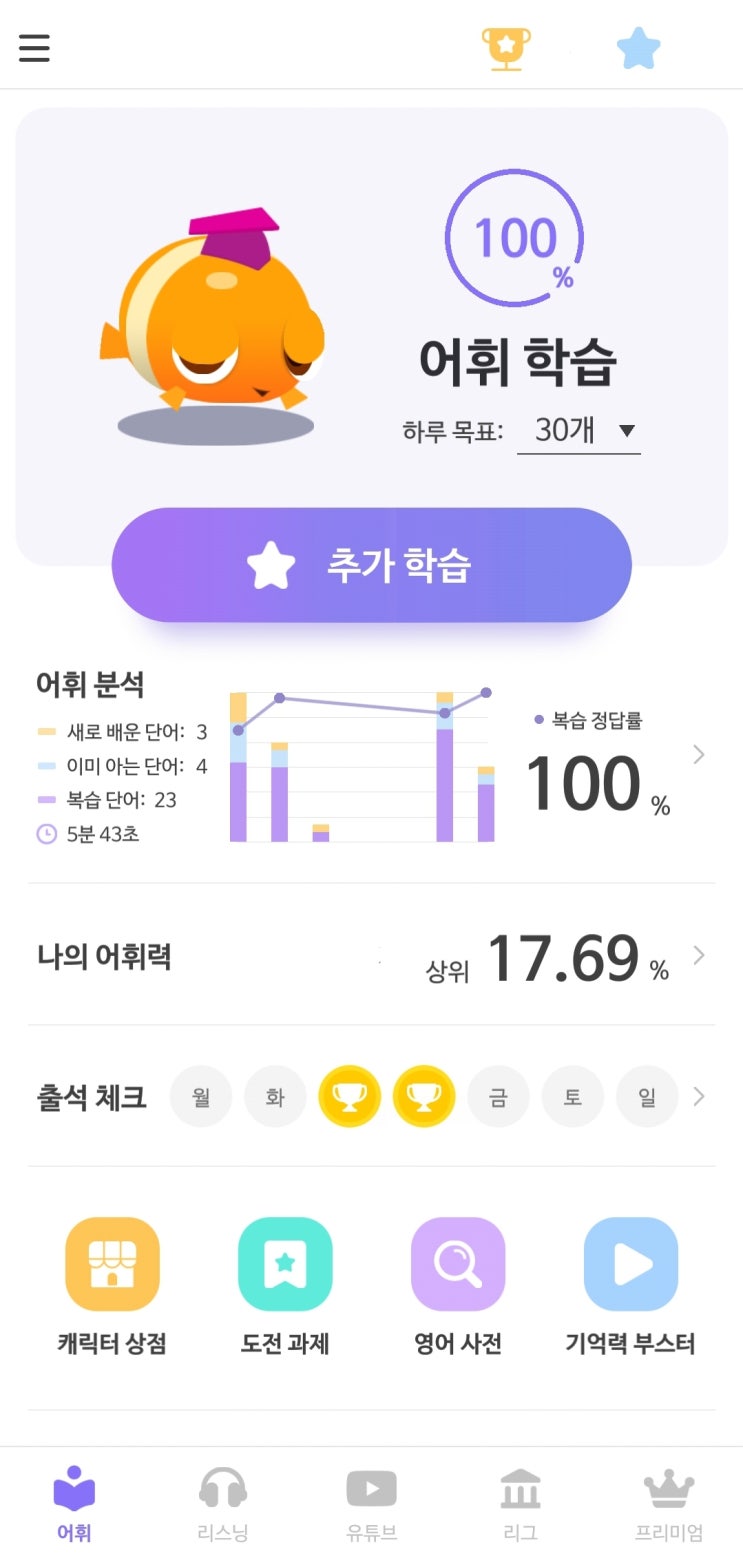Open 어휘 분석 details

698,755
